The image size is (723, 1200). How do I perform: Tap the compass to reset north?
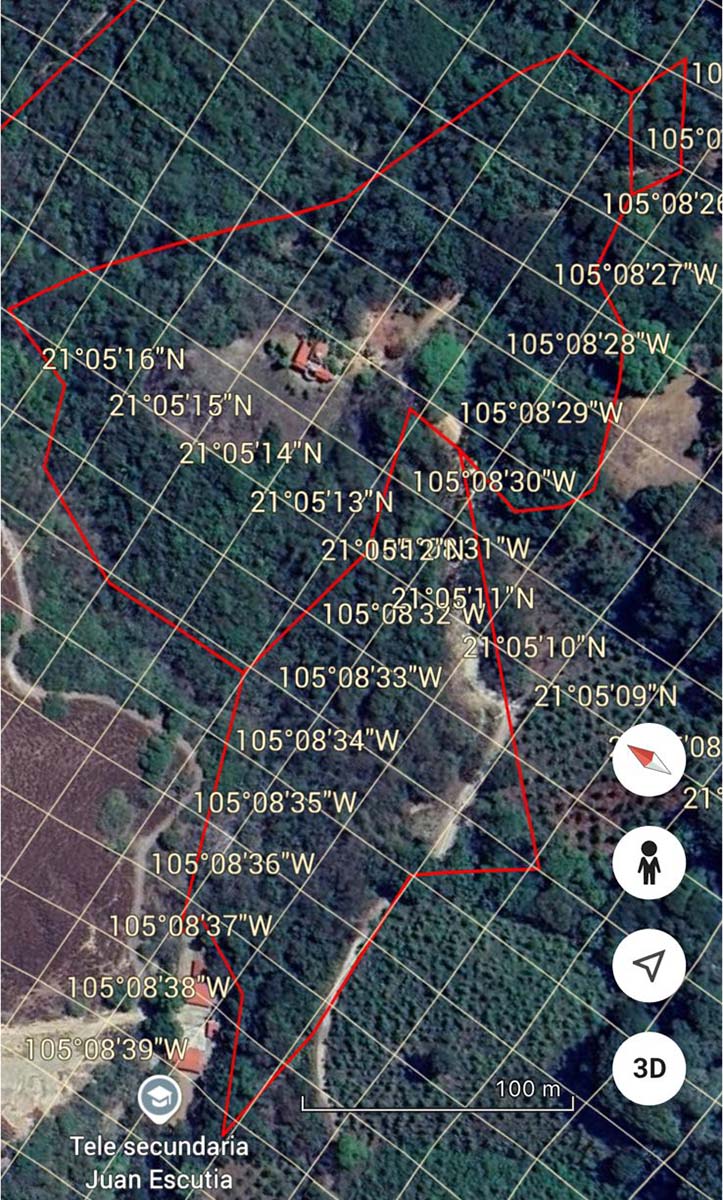click(x=649, y=760)
